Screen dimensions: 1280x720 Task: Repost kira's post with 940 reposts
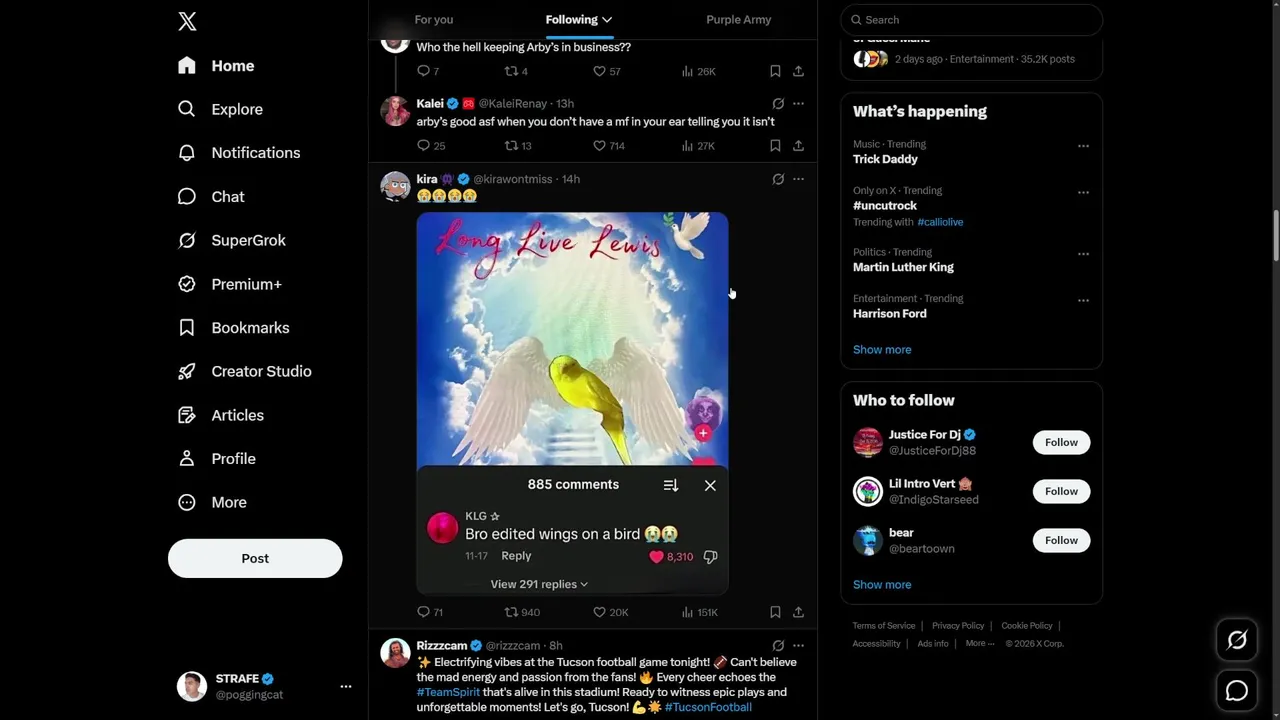click(511, 612)
